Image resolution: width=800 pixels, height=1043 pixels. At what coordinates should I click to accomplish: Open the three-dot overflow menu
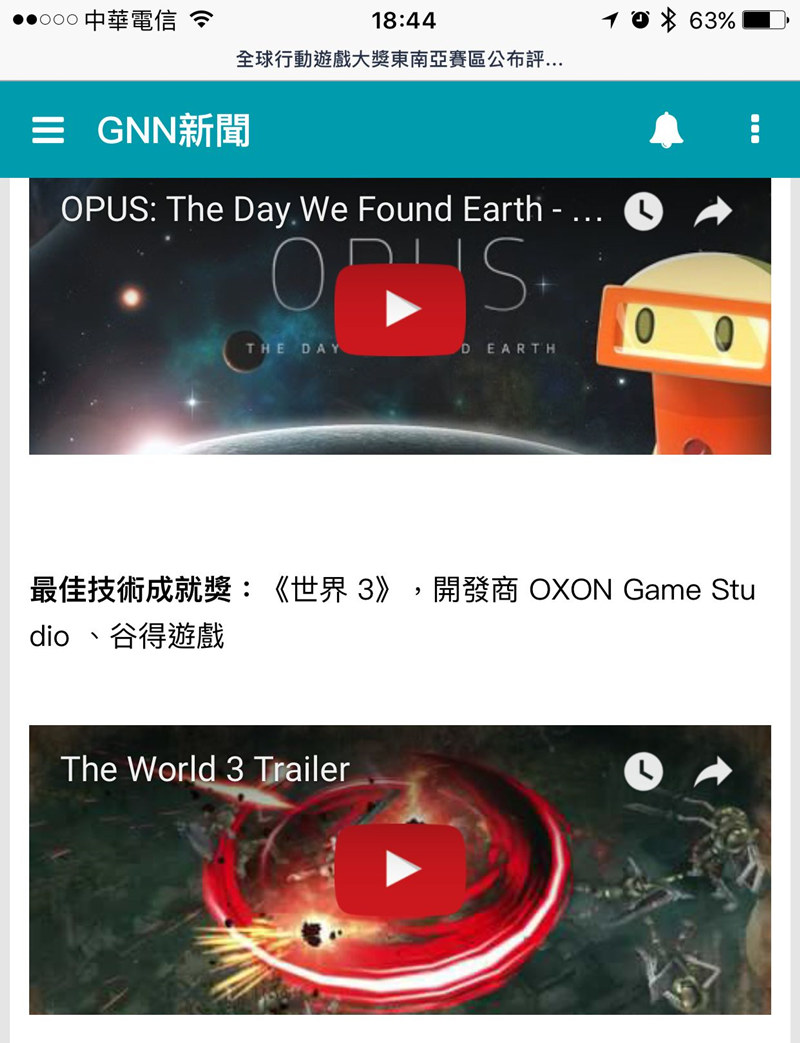(x=754, y=130)
